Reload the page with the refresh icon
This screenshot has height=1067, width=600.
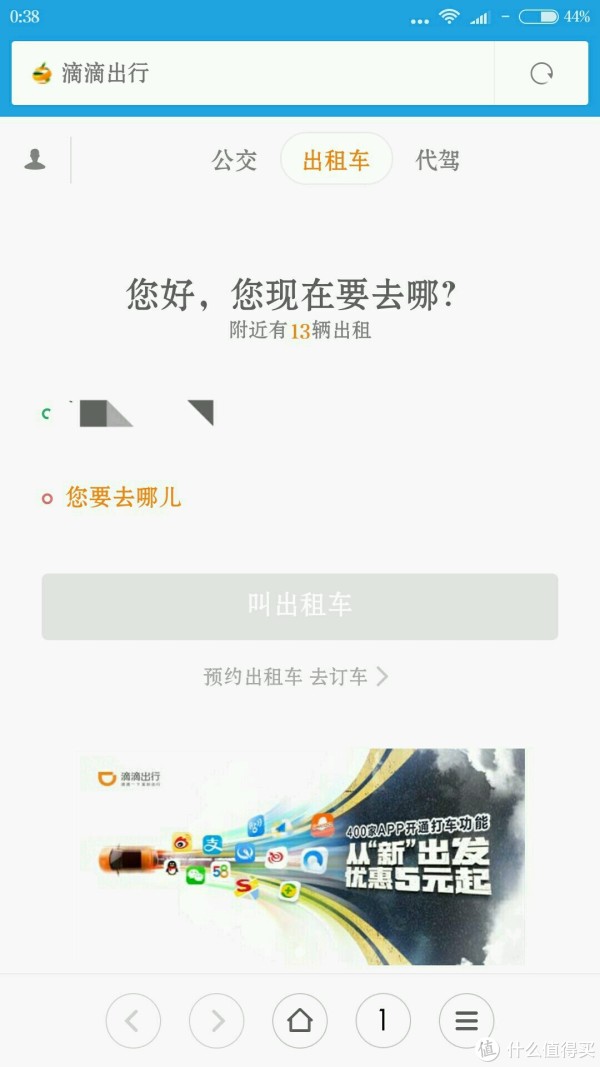[x=541, y=73]
